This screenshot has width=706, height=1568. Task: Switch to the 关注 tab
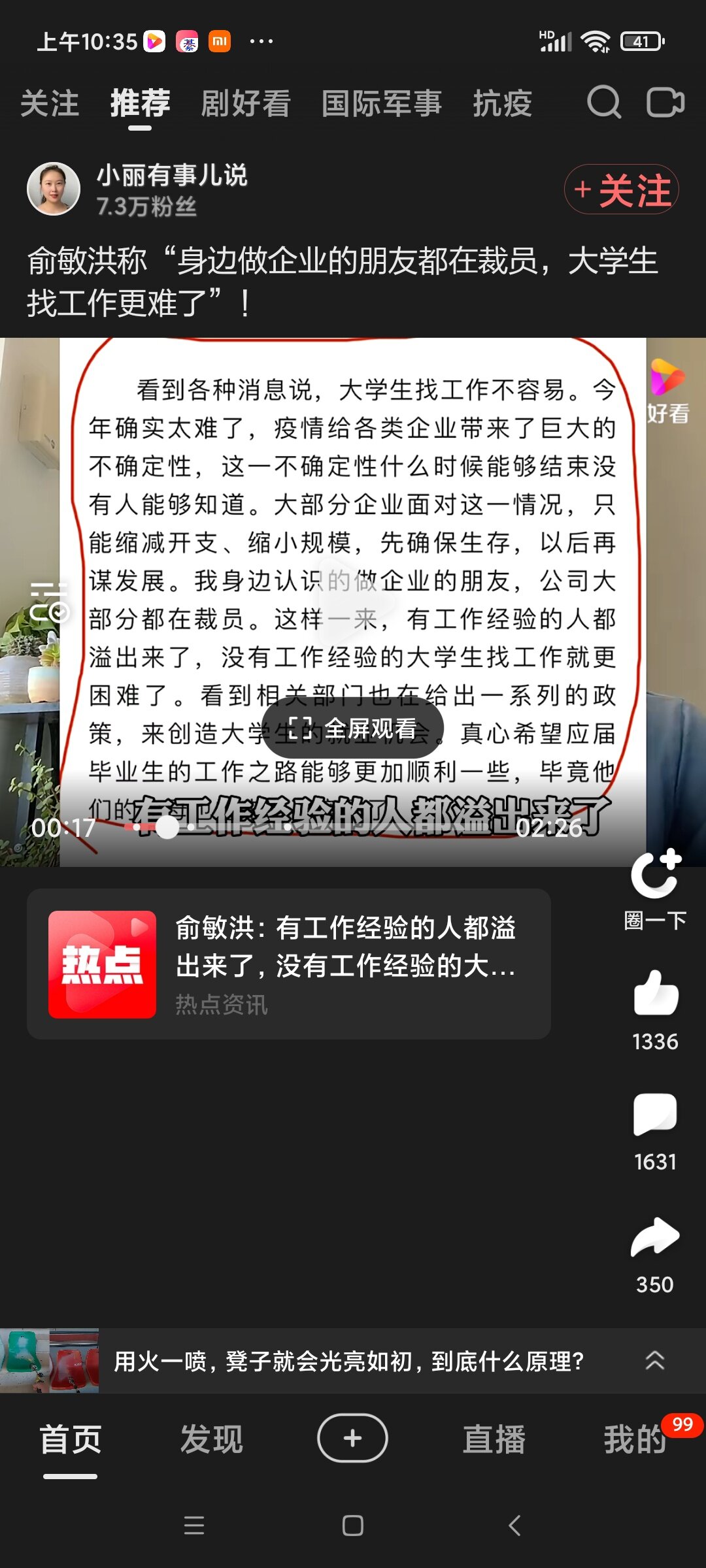tap(50, 104)
